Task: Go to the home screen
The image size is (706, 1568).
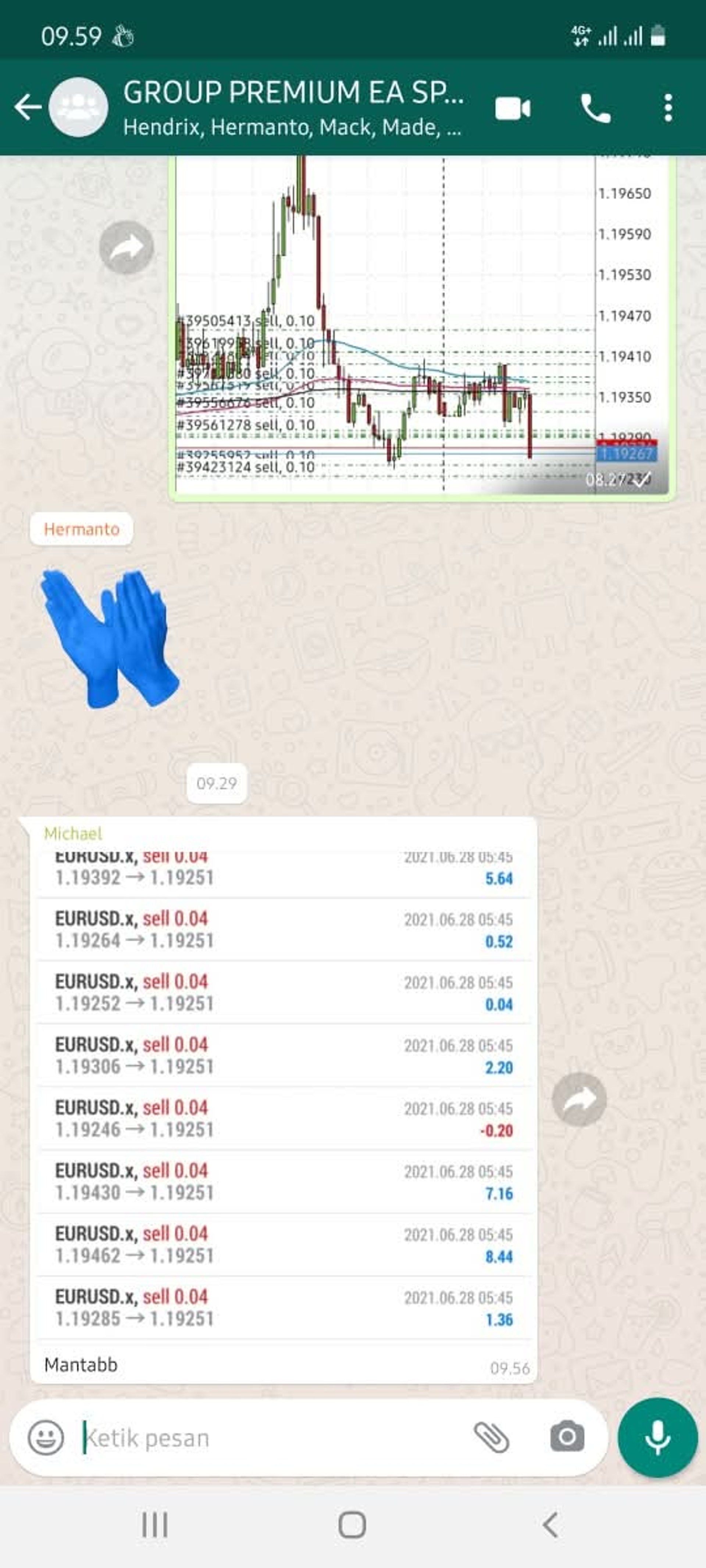Action: (x=352, y=1525)
